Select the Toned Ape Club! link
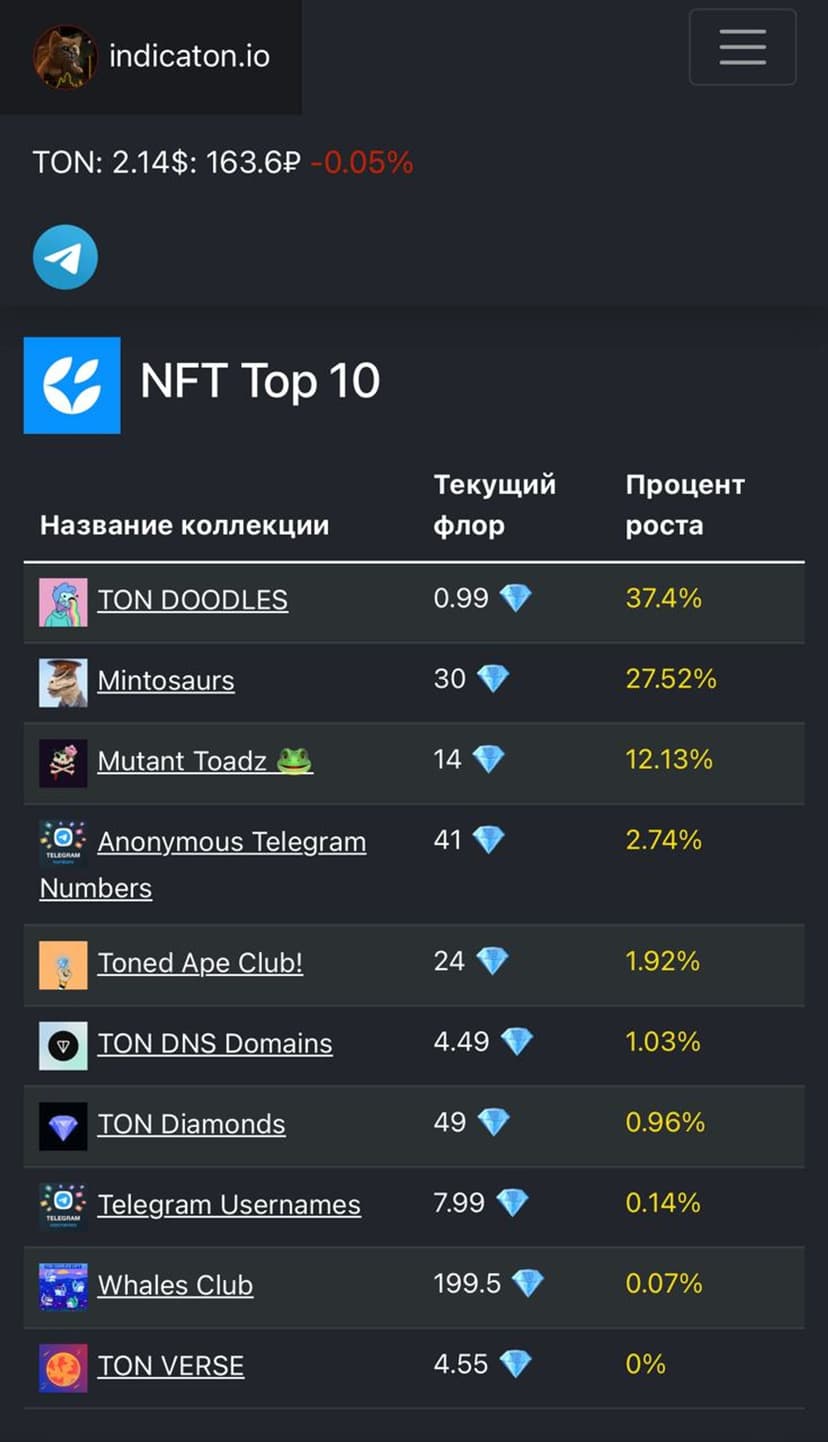828x1442 pixels. click(x=200, y=963)
